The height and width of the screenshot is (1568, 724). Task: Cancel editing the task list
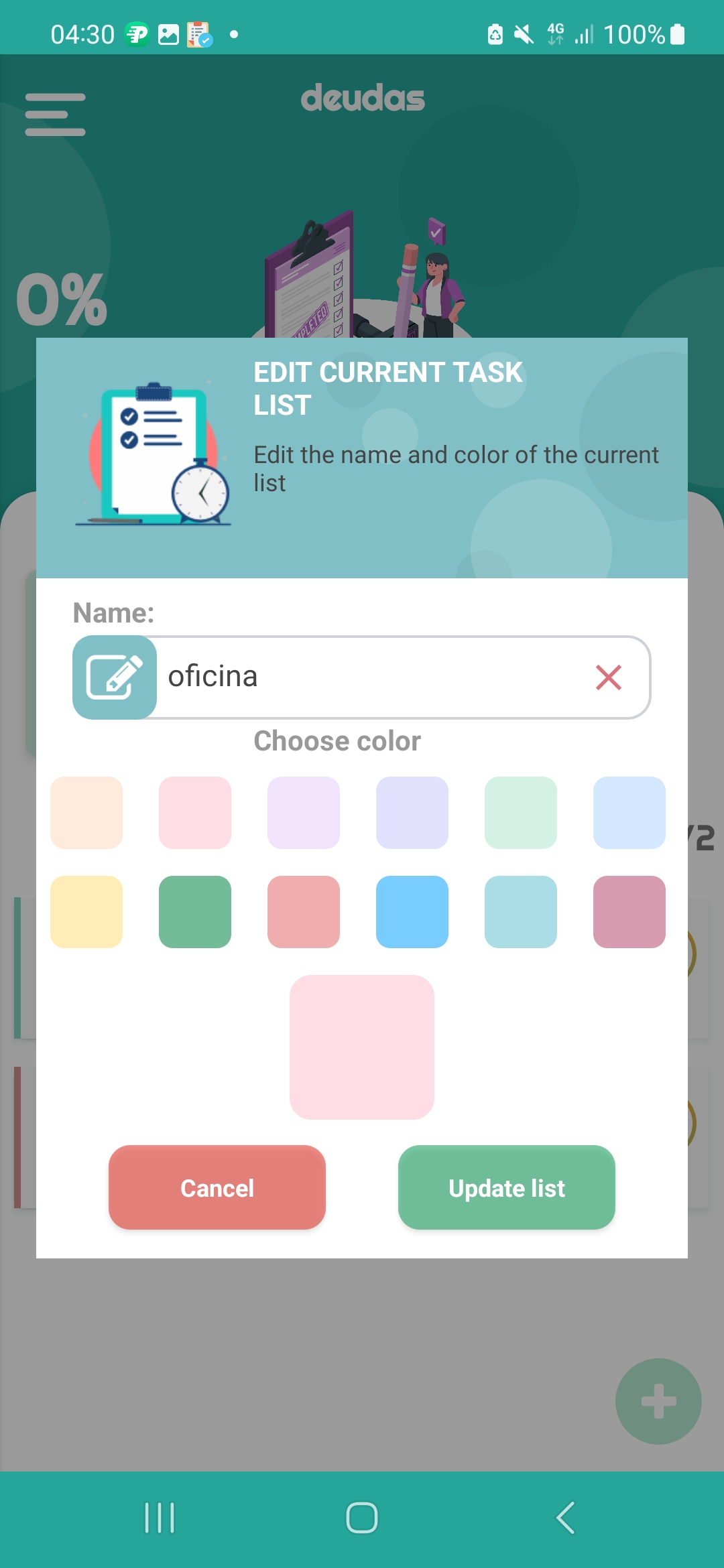(217, 1187)
